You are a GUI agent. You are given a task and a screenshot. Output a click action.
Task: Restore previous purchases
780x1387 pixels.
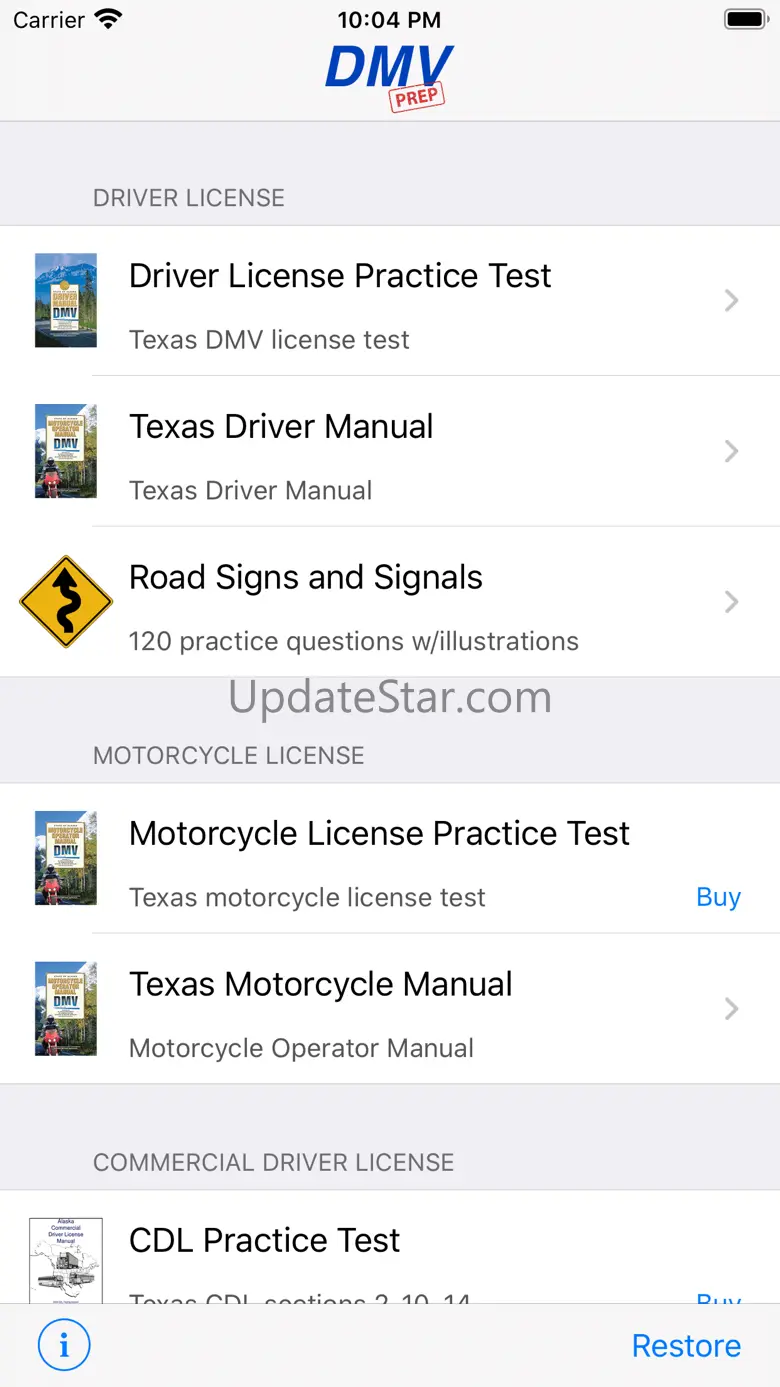[686, 1346]
